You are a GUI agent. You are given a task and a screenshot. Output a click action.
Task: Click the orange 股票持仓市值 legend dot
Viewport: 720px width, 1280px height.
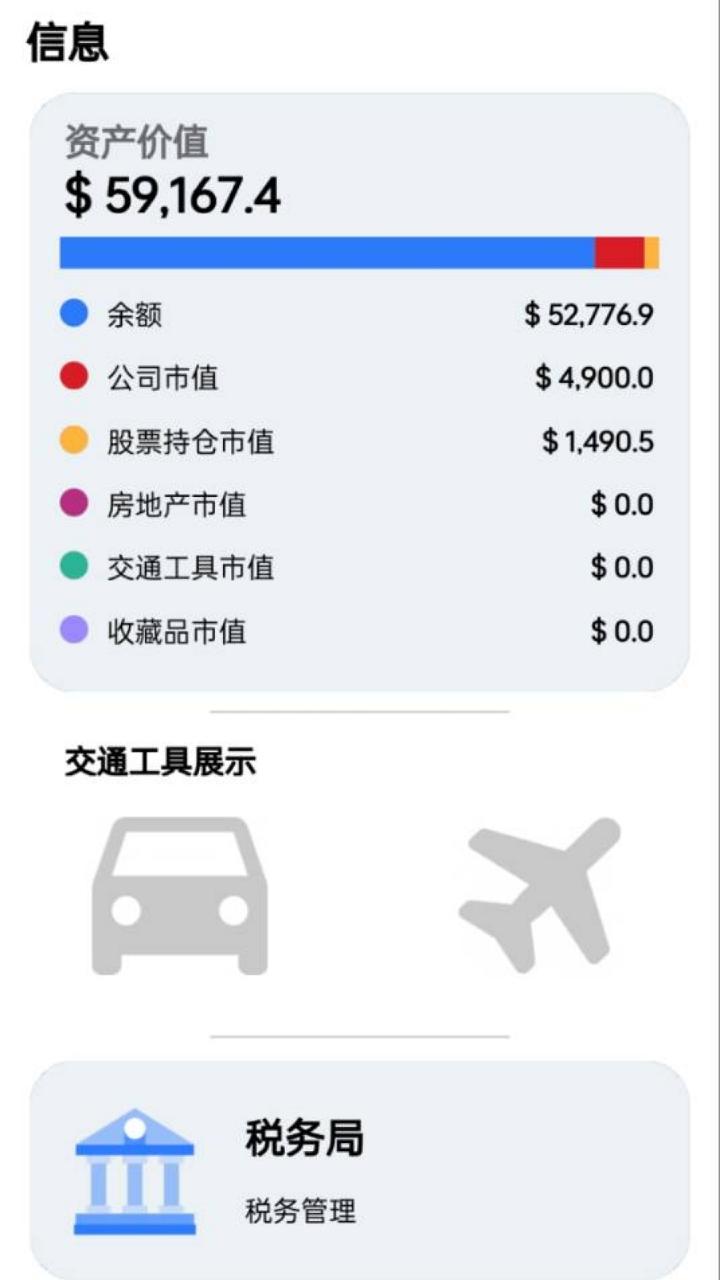coord(72,440)
